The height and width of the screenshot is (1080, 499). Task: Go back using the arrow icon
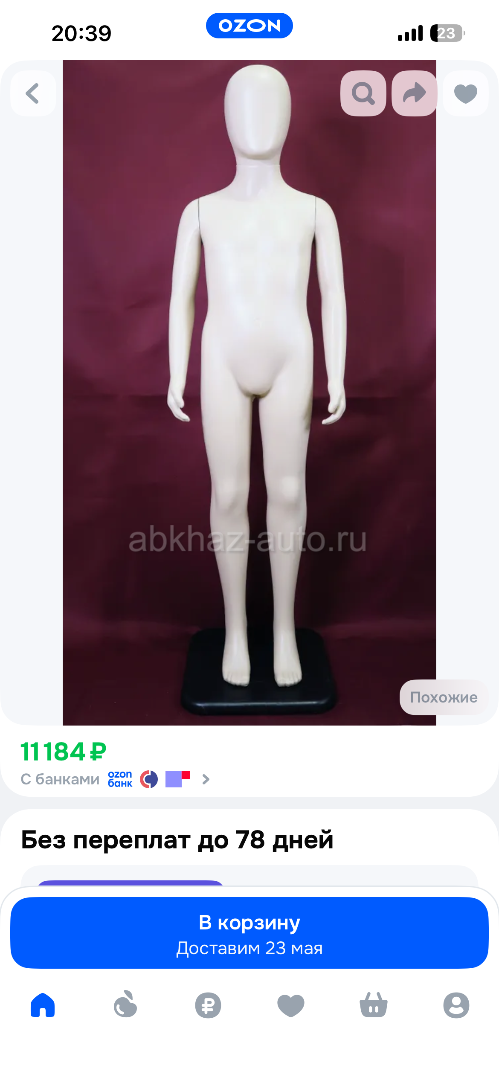pyautogui.click(x=32, y=93)
